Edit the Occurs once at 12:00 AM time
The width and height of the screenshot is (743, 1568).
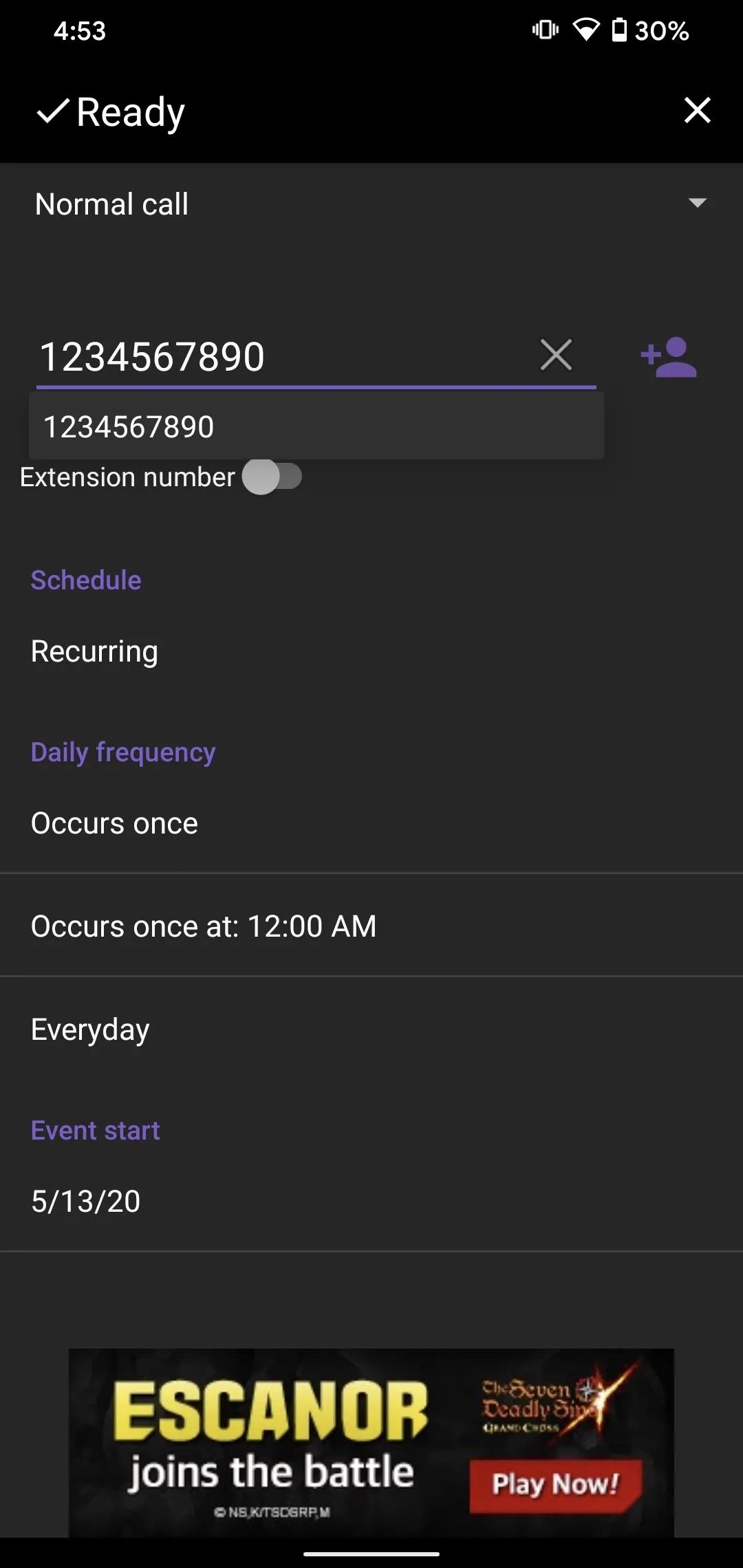371,926
